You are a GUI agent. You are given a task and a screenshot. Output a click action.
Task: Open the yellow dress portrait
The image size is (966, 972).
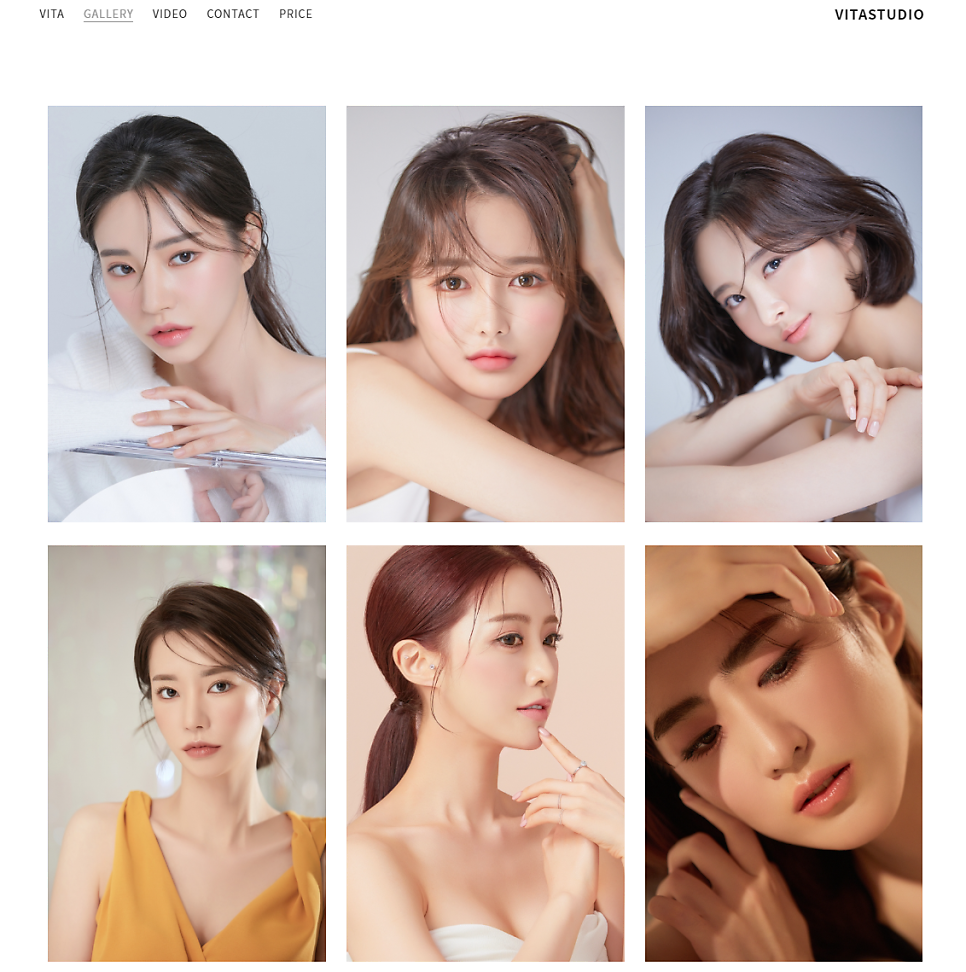[187, 753]
